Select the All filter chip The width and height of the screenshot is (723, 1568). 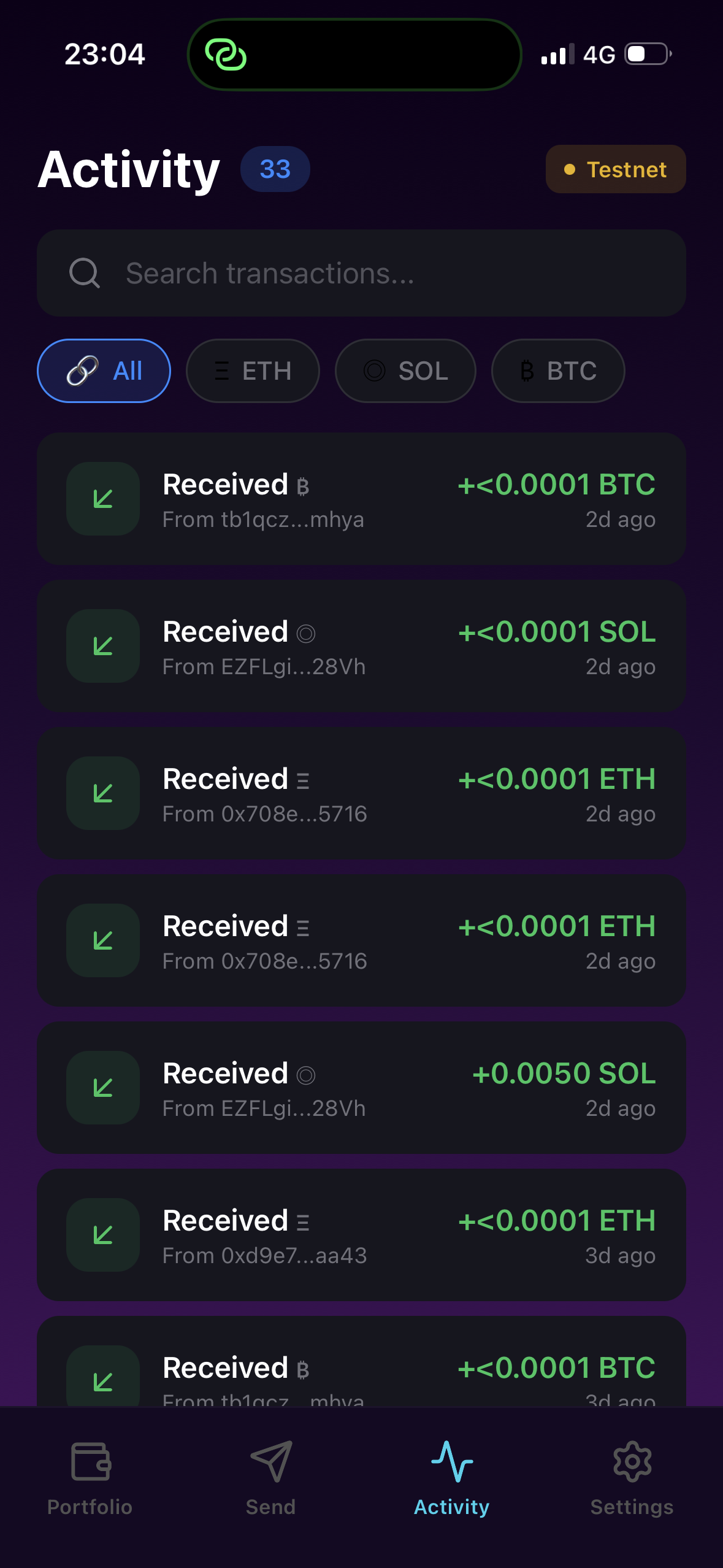pyautogui.click(x=104, y=371)
